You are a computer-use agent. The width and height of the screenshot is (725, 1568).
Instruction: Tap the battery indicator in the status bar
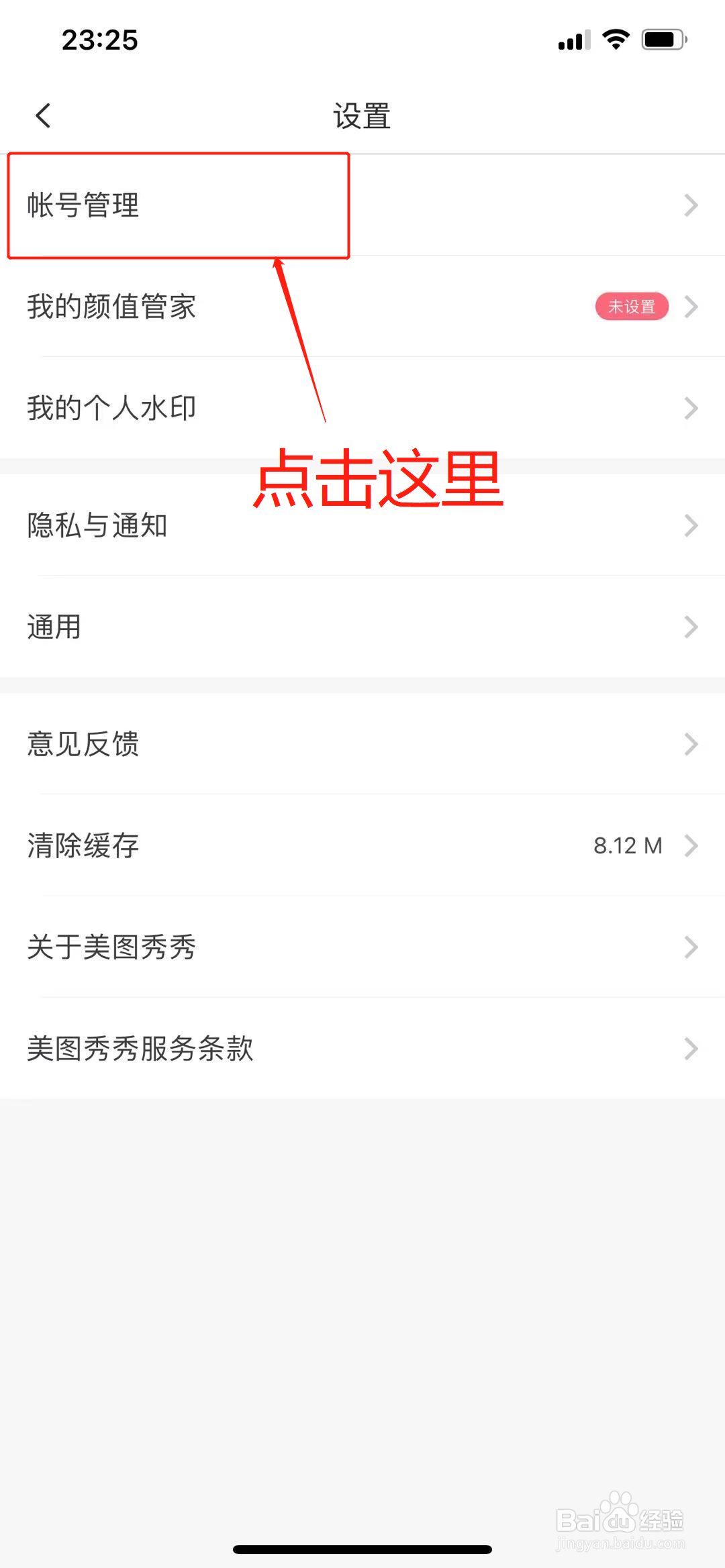663,38
